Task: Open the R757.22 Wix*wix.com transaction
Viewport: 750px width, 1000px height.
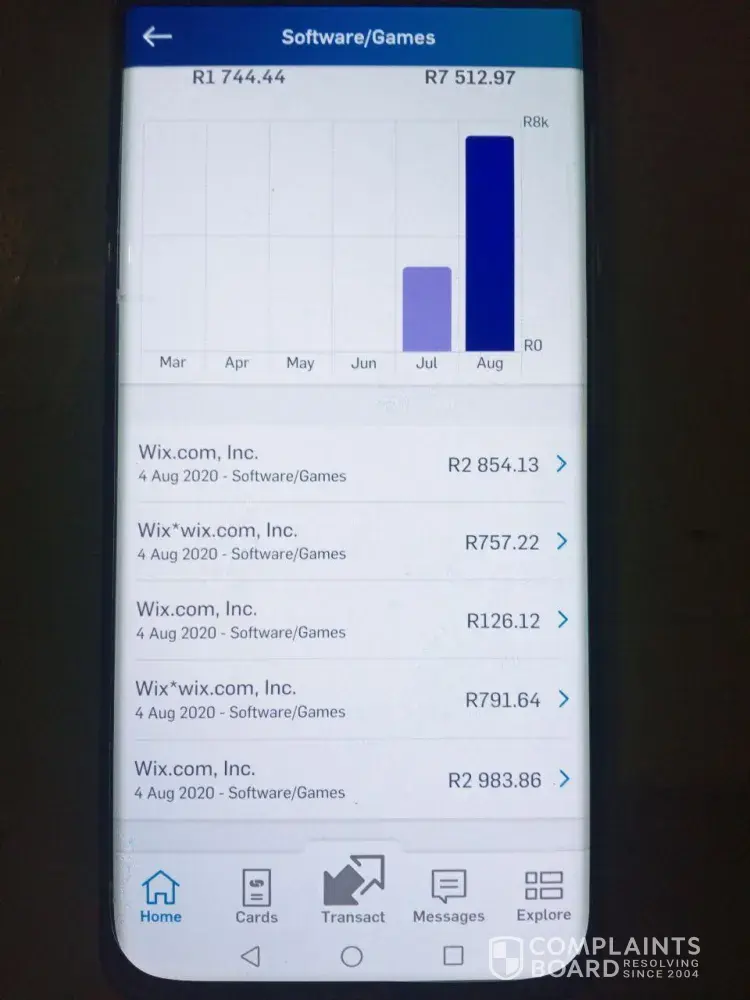Action: tap(350, 541)
